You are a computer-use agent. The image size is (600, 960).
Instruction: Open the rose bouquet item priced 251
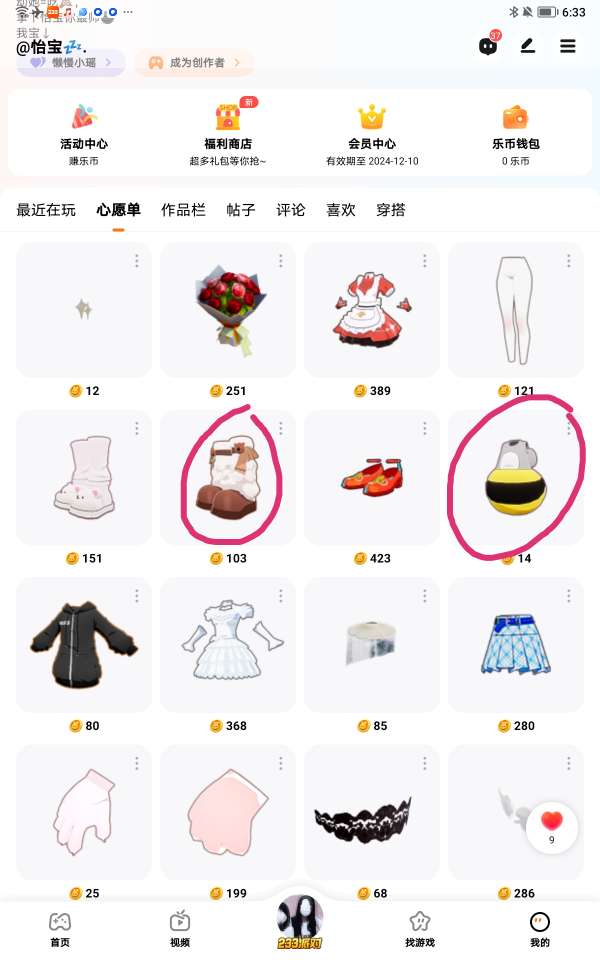coord(228,309)
